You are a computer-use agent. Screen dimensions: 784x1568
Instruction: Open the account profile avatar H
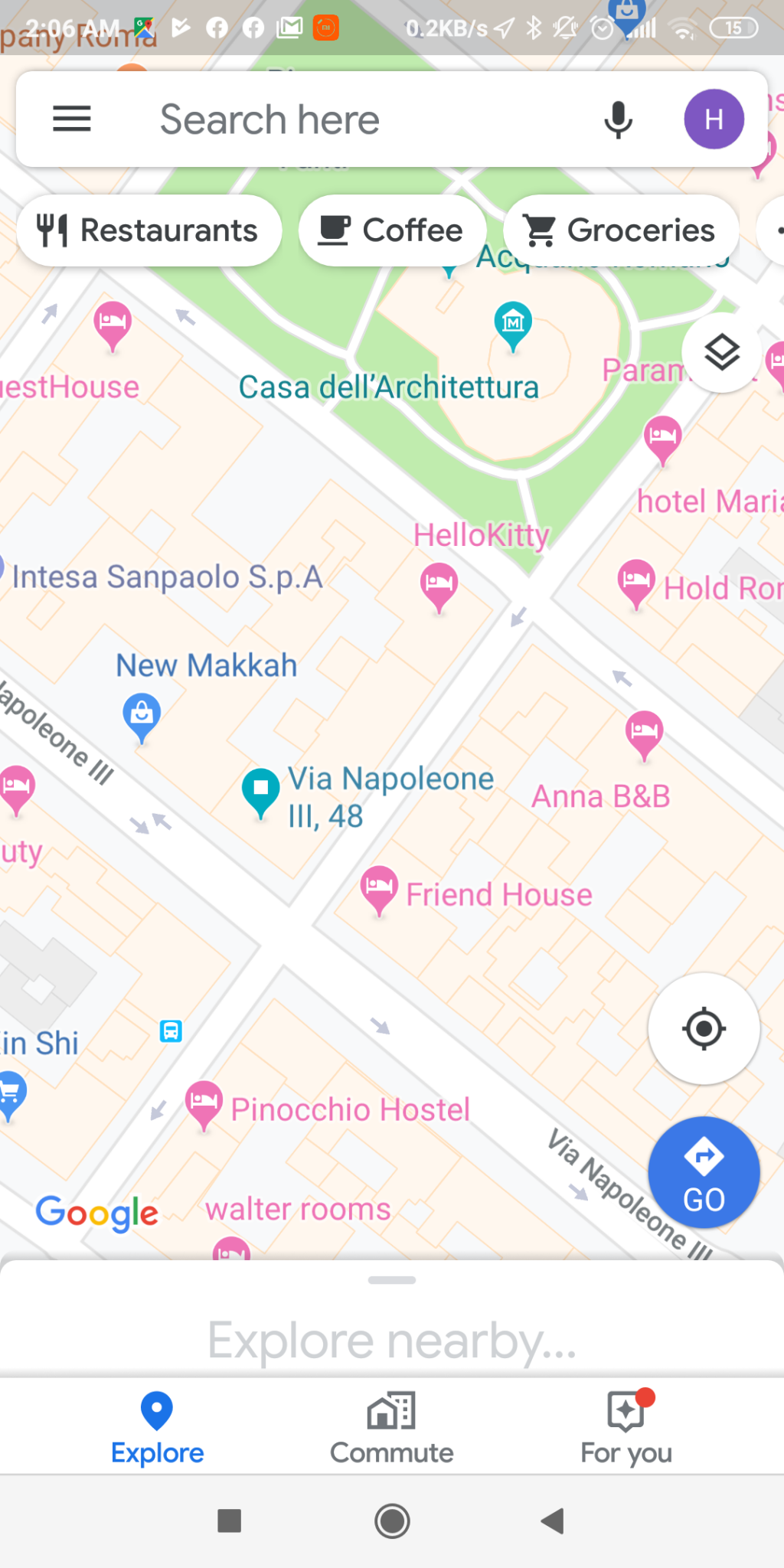(x=714, y=119)
